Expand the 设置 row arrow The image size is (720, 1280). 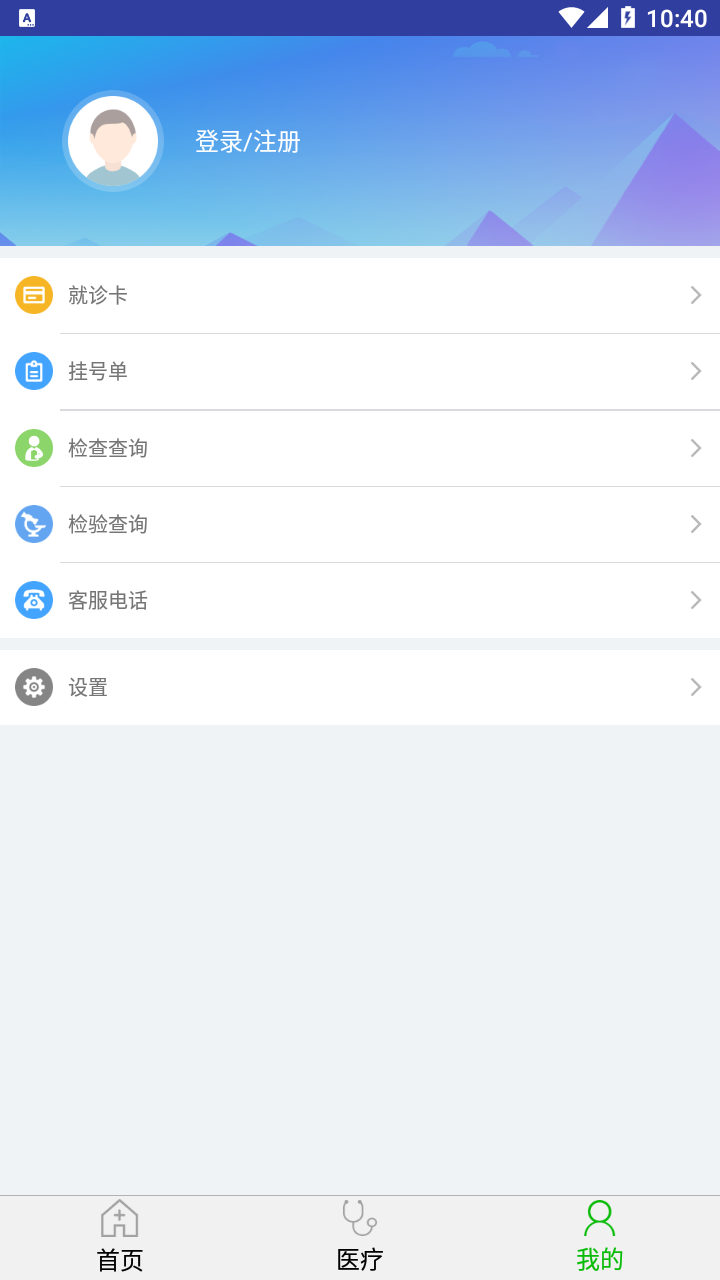tap(695, 687)
